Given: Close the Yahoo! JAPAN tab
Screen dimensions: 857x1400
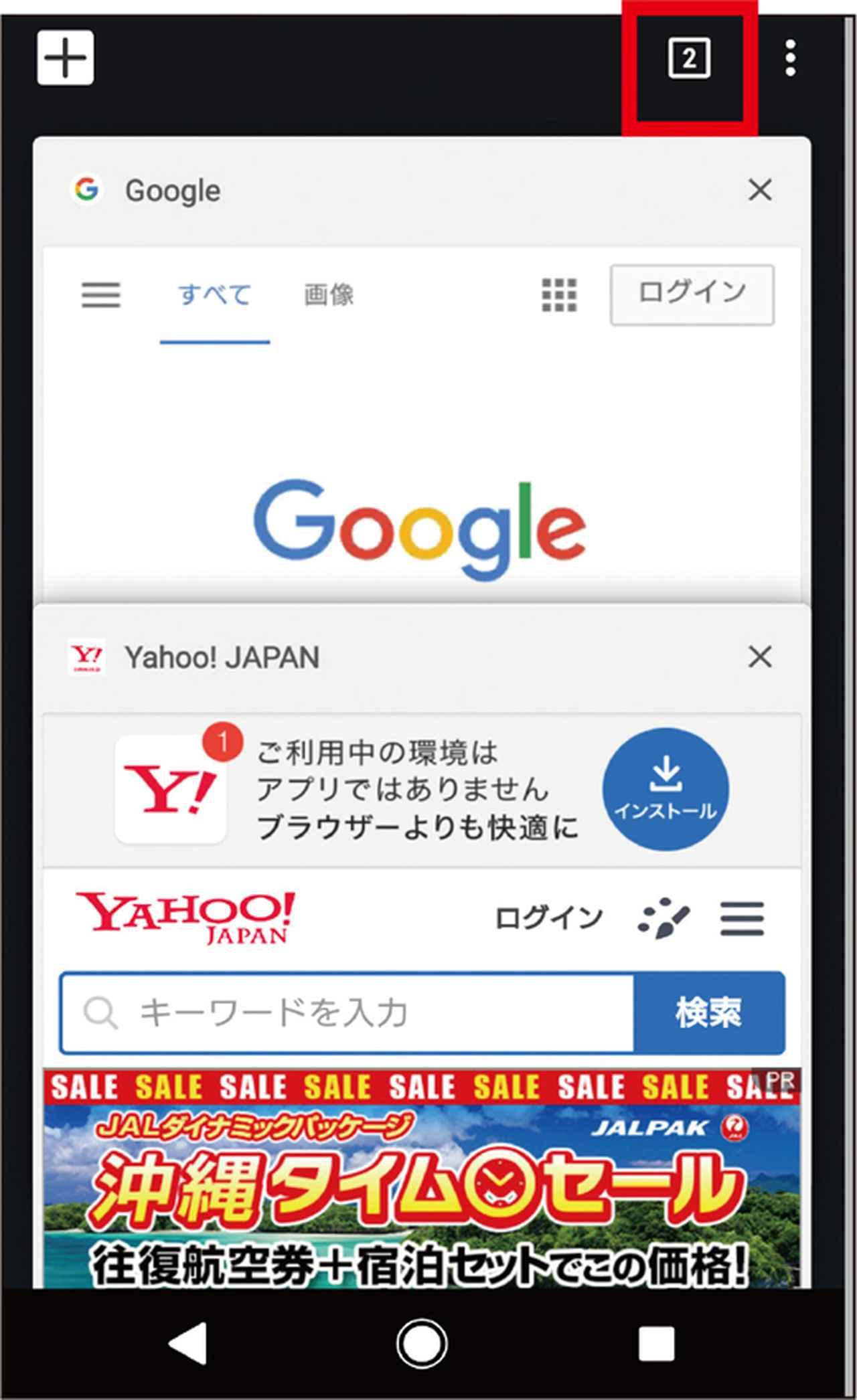Looking at the screenshot, I should click(x=759, y=657).
